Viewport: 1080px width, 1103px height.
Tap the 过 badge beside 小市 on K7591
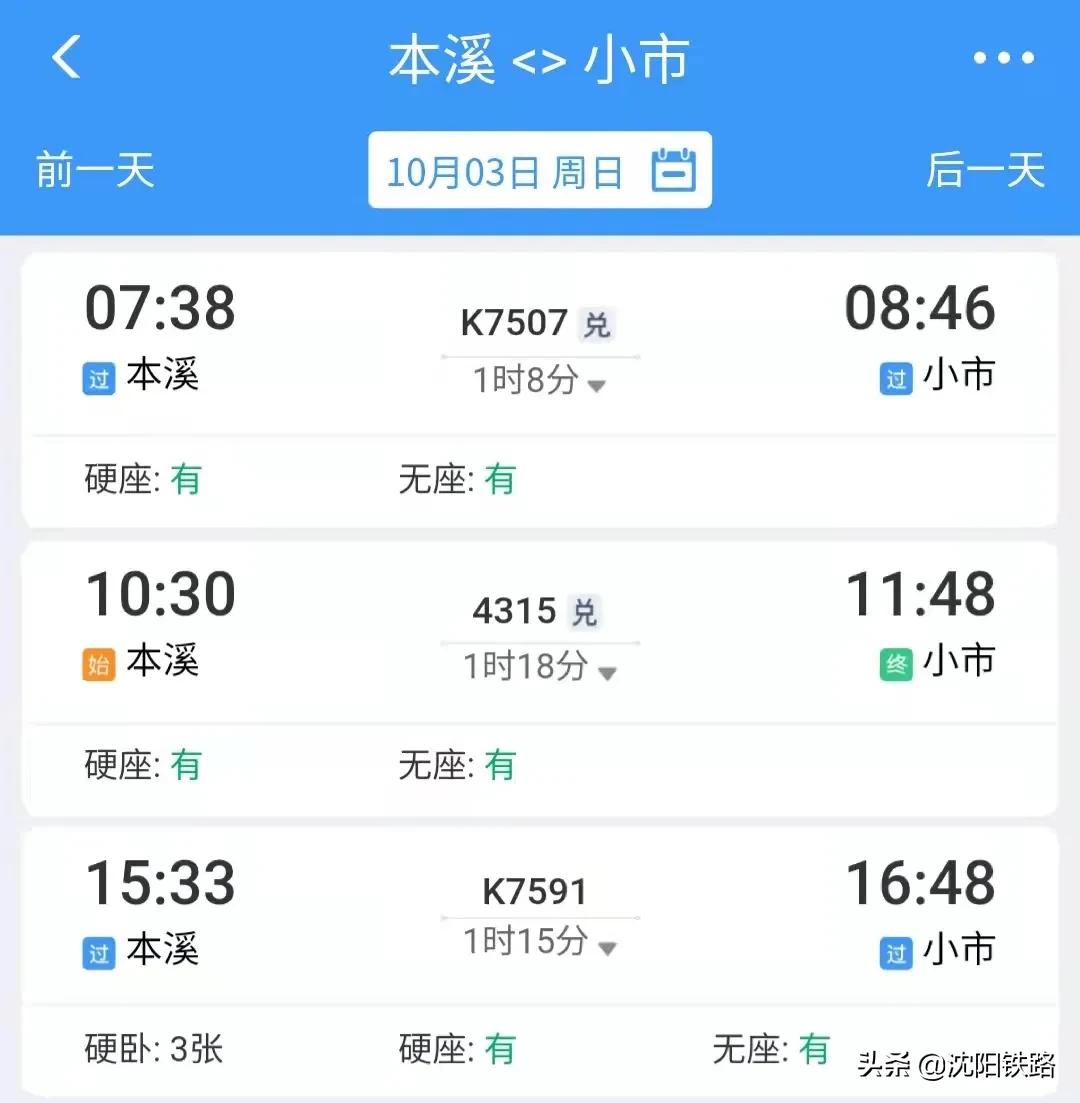897,954
